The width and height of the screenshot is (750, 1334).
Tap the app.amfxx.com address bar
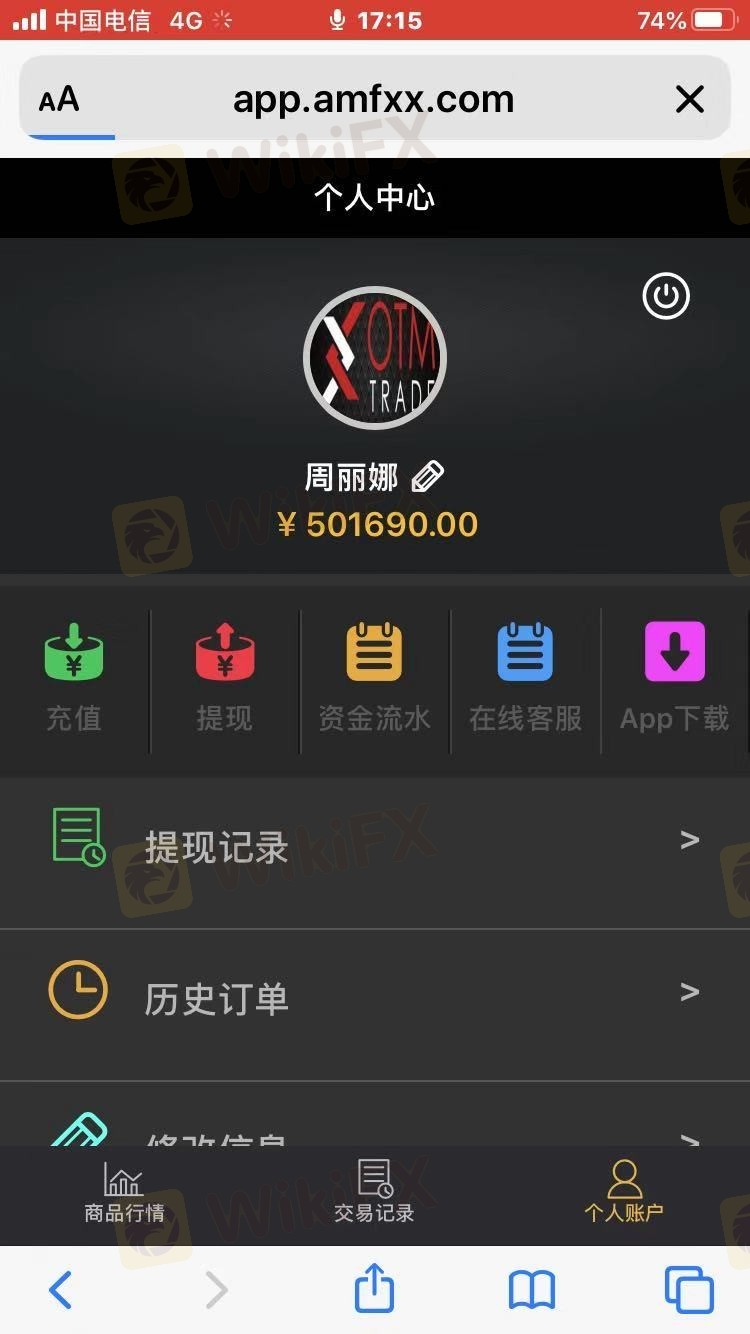(x=374, y=99)
